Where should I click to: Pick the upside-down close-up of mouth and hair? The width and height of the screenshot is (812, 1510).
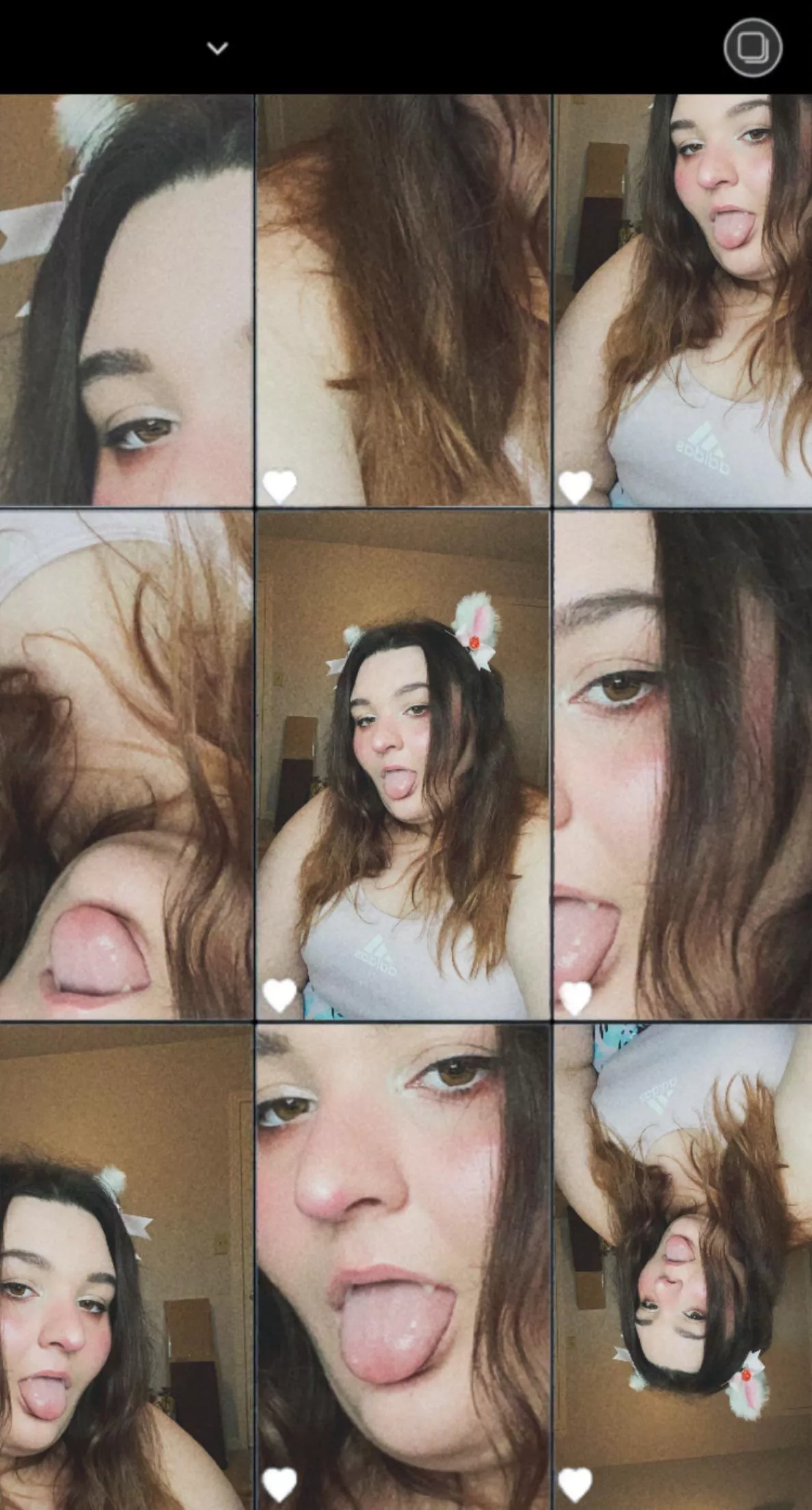click(126, 765)
